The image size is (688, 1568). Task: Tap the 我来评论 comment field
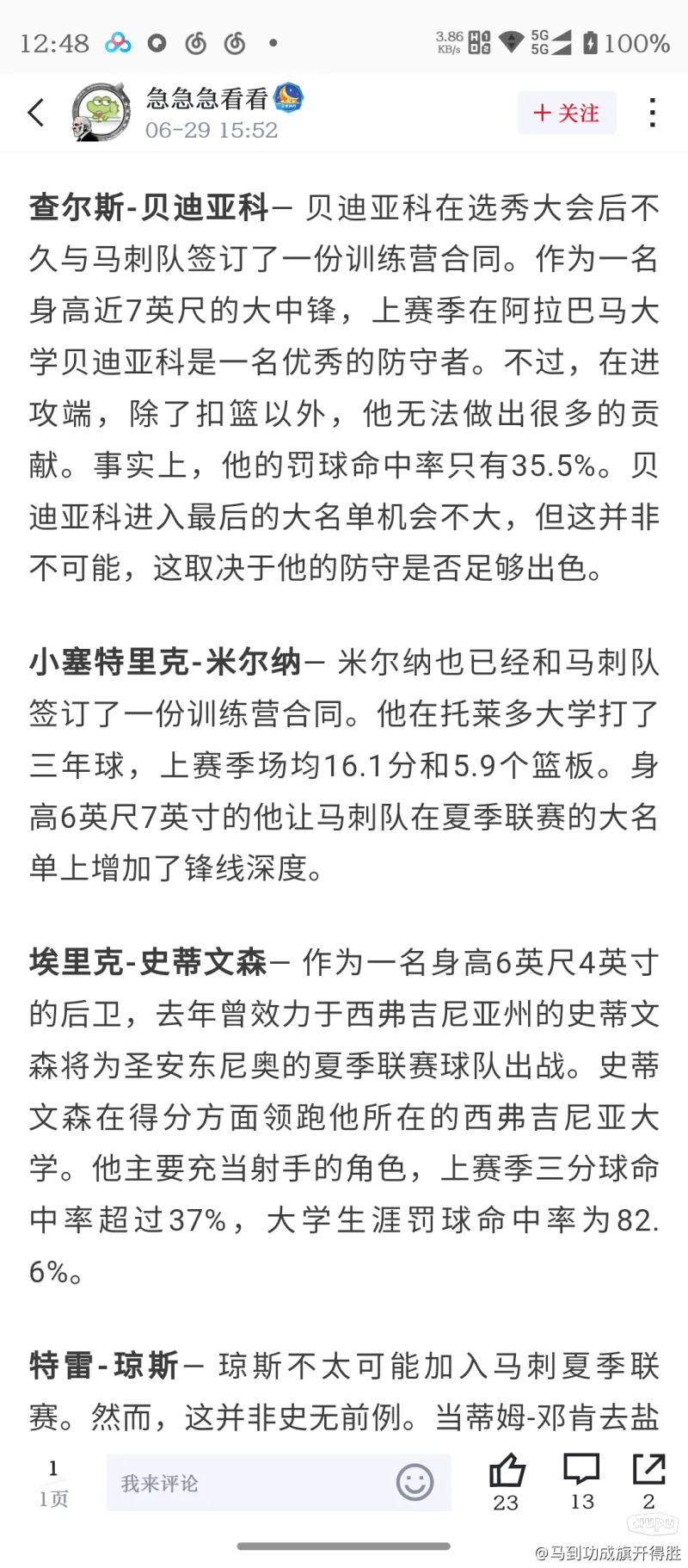point(279,1483)
